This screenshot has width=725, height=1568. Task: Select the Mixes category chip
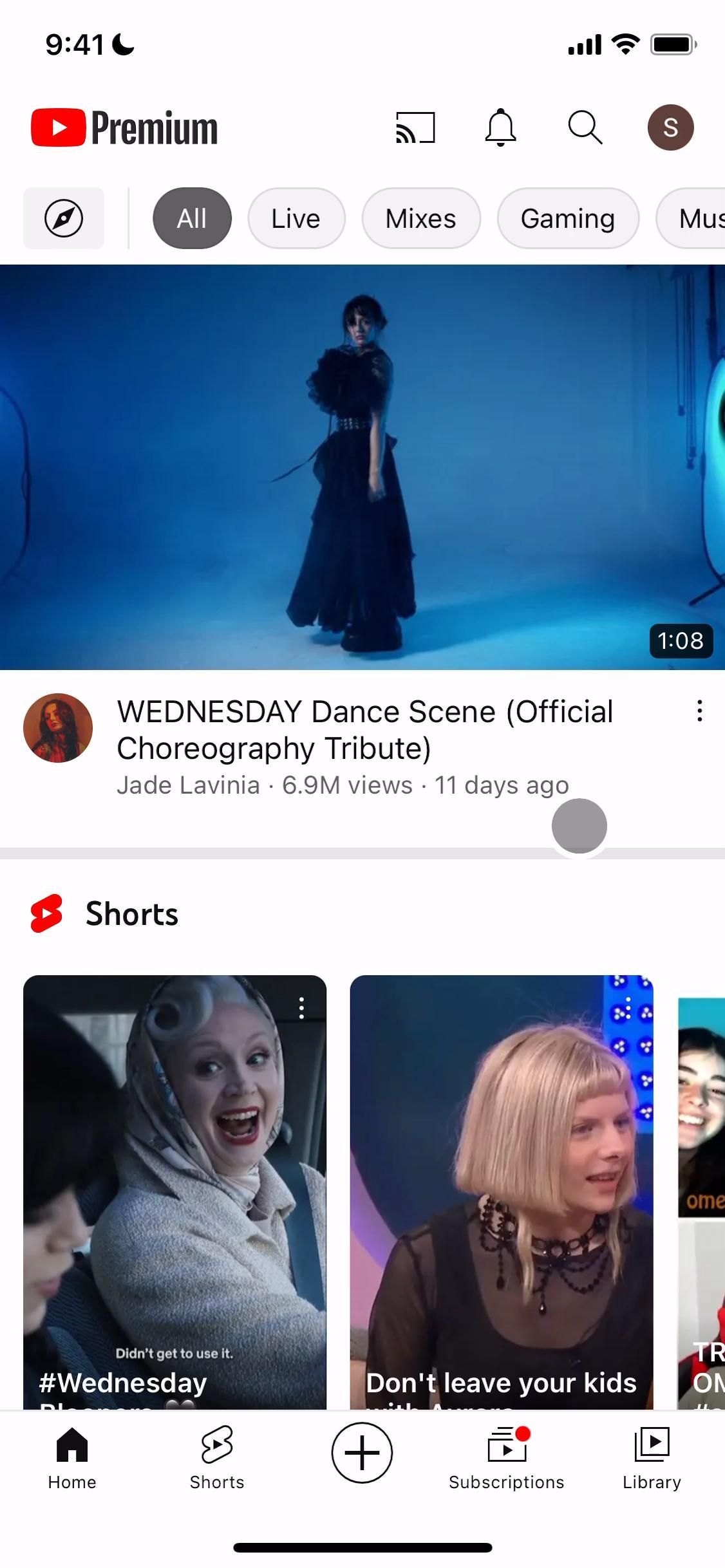click(421, 218)
